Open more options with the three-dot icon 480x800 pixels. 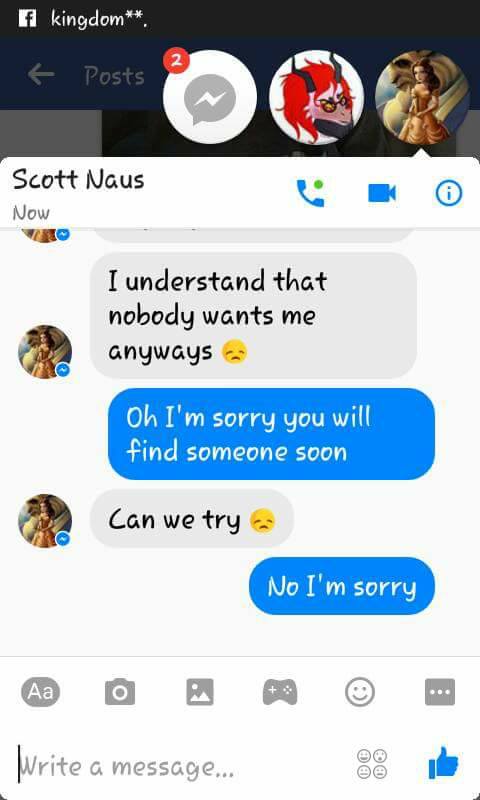[440, 692]
